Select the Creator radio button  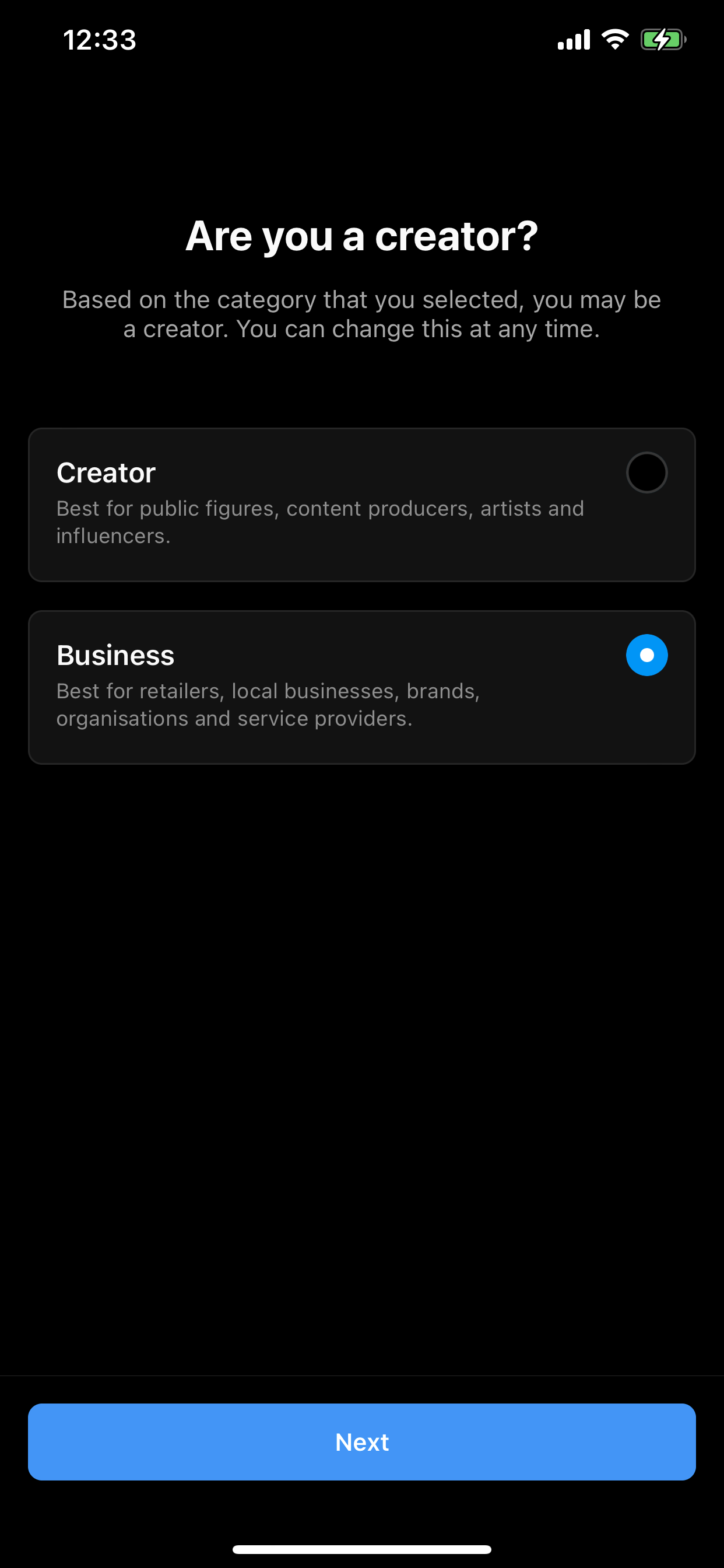tap(646, 473)
